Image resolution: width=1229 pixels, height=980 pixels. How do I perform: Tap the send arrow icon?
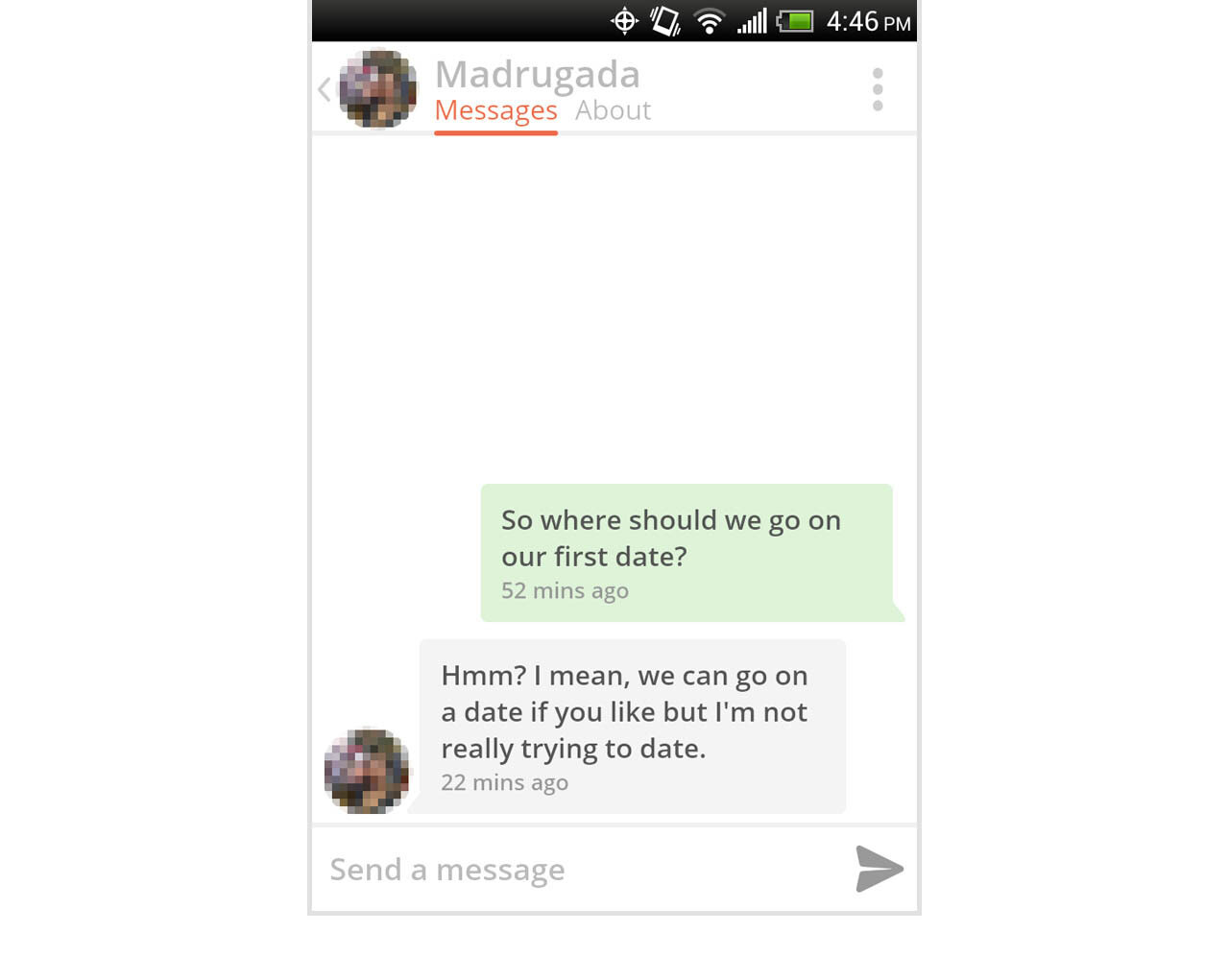pos(879,869)
